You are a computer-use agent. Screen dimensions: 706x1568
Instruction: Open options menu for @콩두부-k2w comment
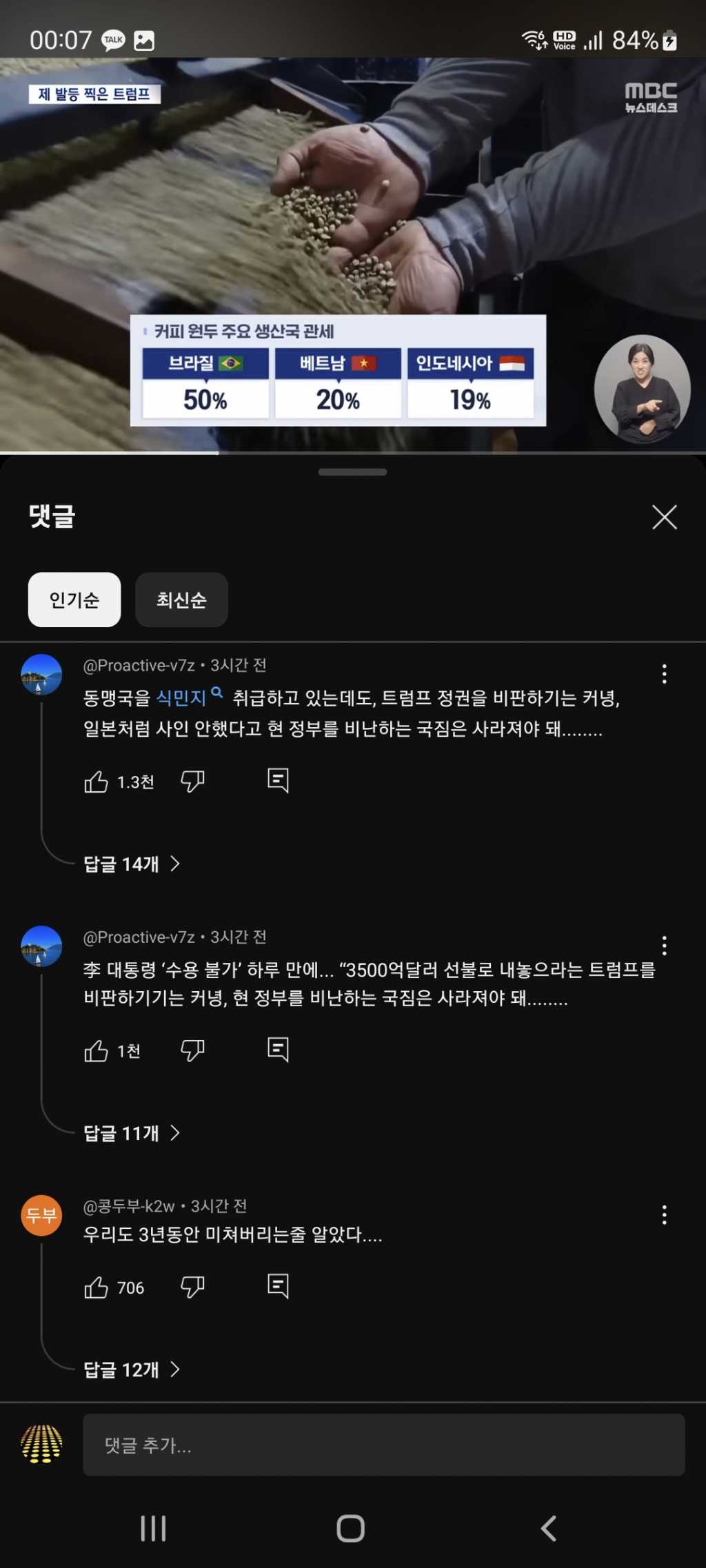664,1214
